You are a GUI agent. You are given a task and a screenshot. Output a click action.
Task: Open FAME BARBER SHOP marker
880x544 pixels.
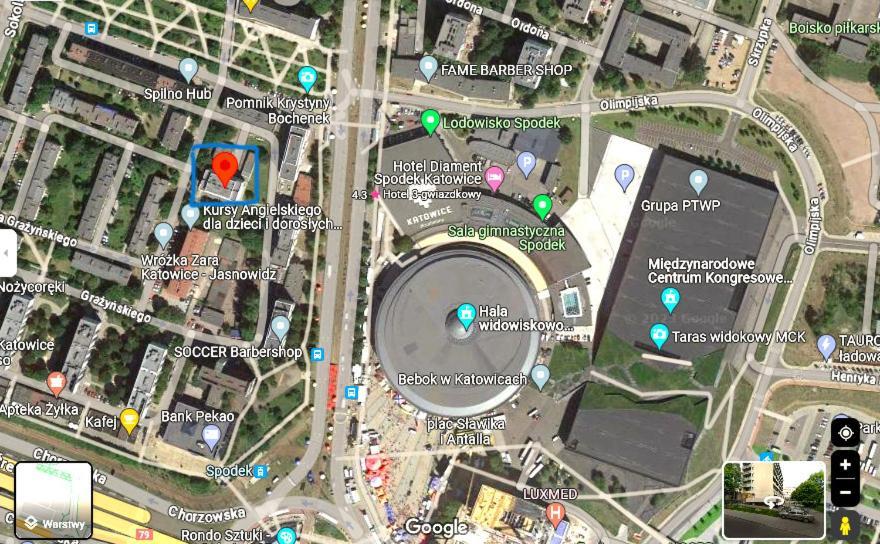click(x=428, y=67)
